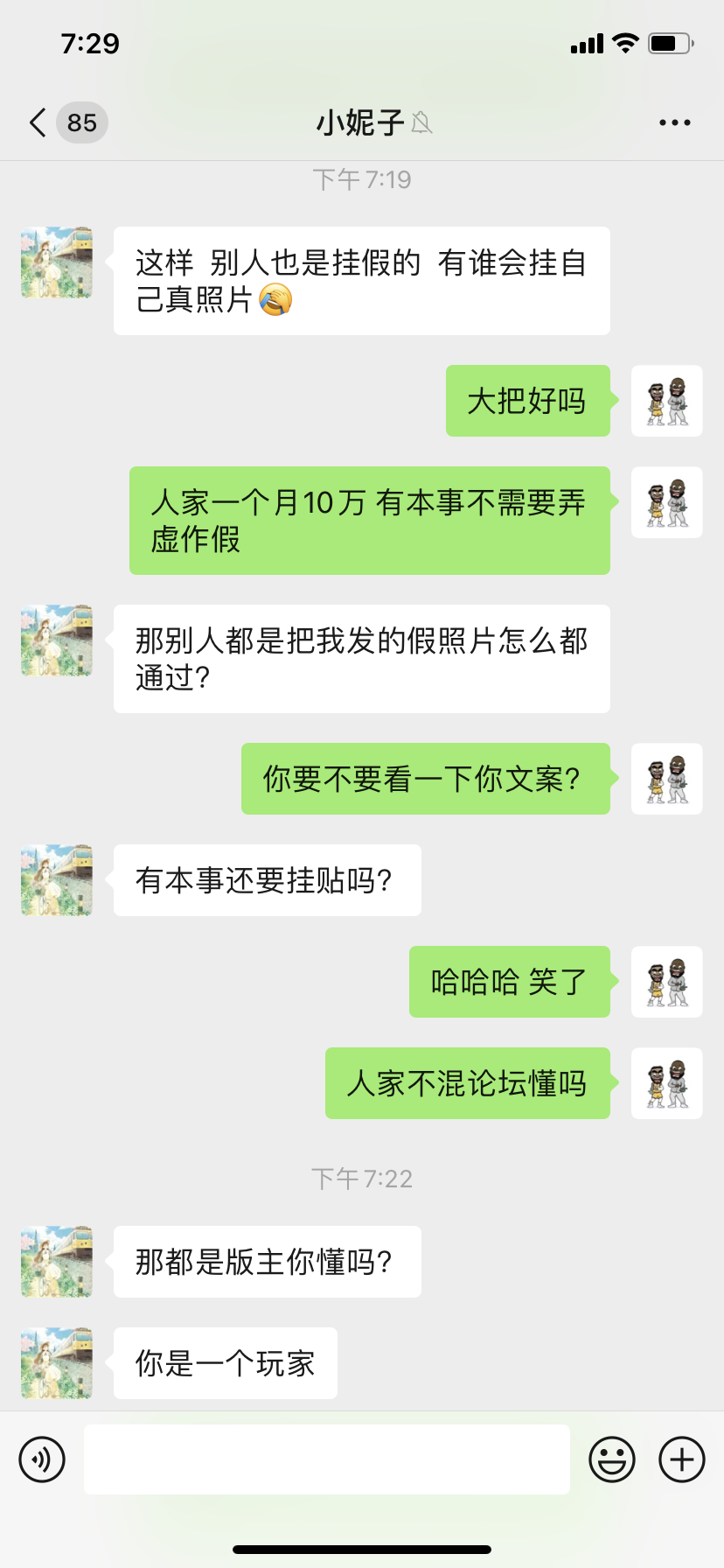Tap the message text field
Viewport: 724px width, 1568px height.
[x=326, y=1459]
